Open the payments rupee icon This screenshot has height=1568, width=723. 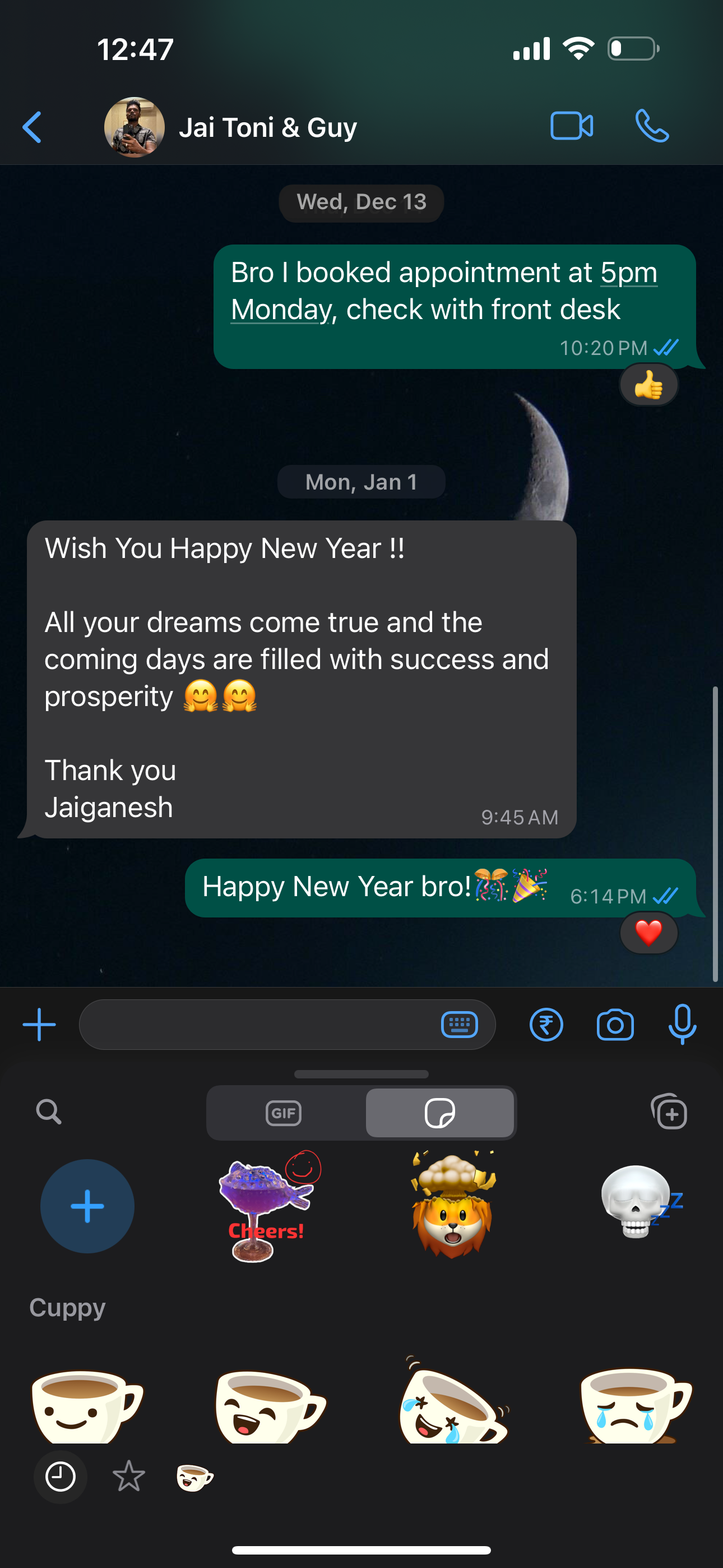click(x=546, y=1024)
